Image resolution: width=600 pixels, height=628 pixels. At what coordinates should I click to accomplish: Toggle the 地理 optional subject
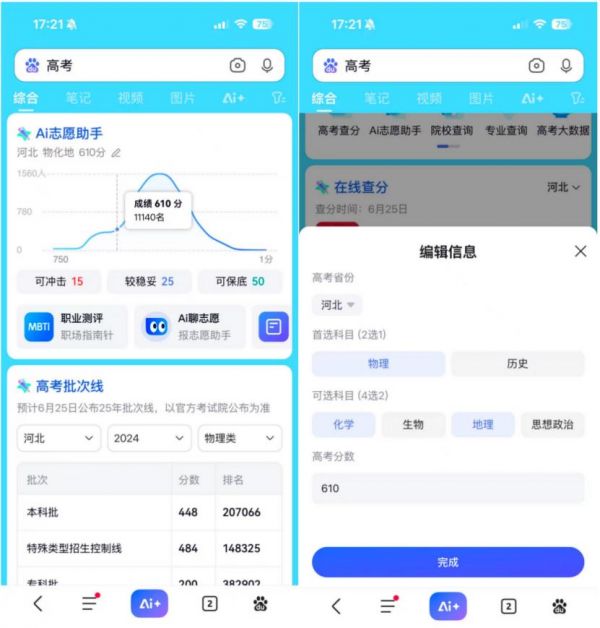pyautogui.click(x=482, y=424)
